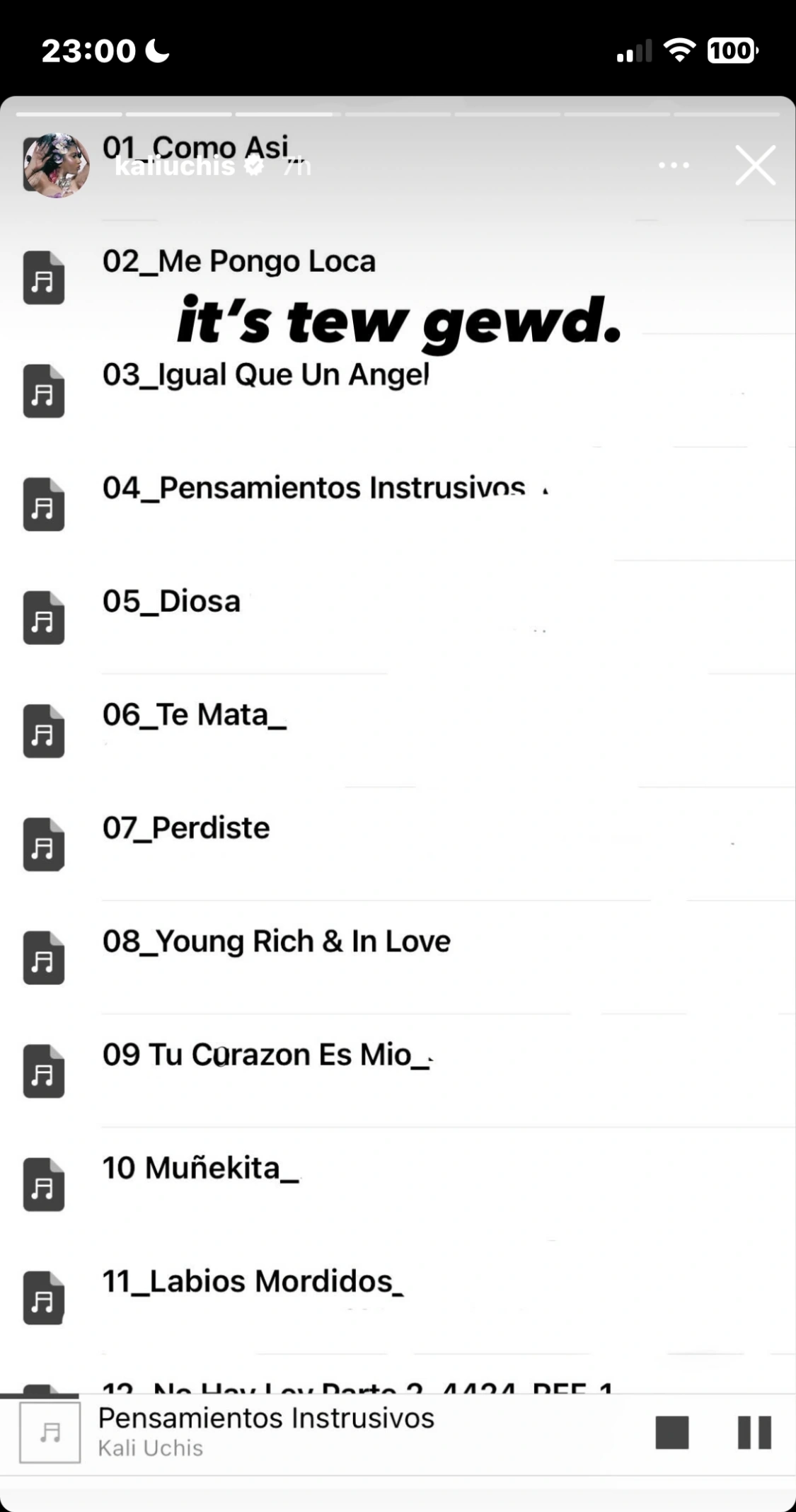Open kaliuchis profile picture
Screen dimensions: 796x1512
(x=57, y=165)
